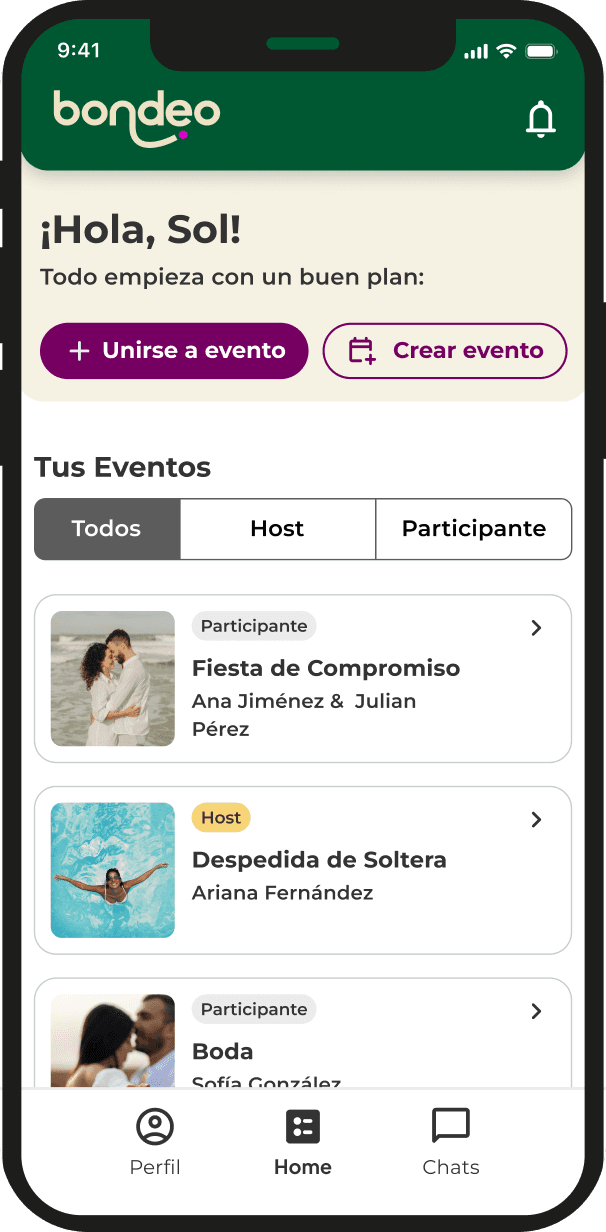Viewport: 606px width, 1232px height.
Task: Create a new event with Crear evento
Action: 445,351
